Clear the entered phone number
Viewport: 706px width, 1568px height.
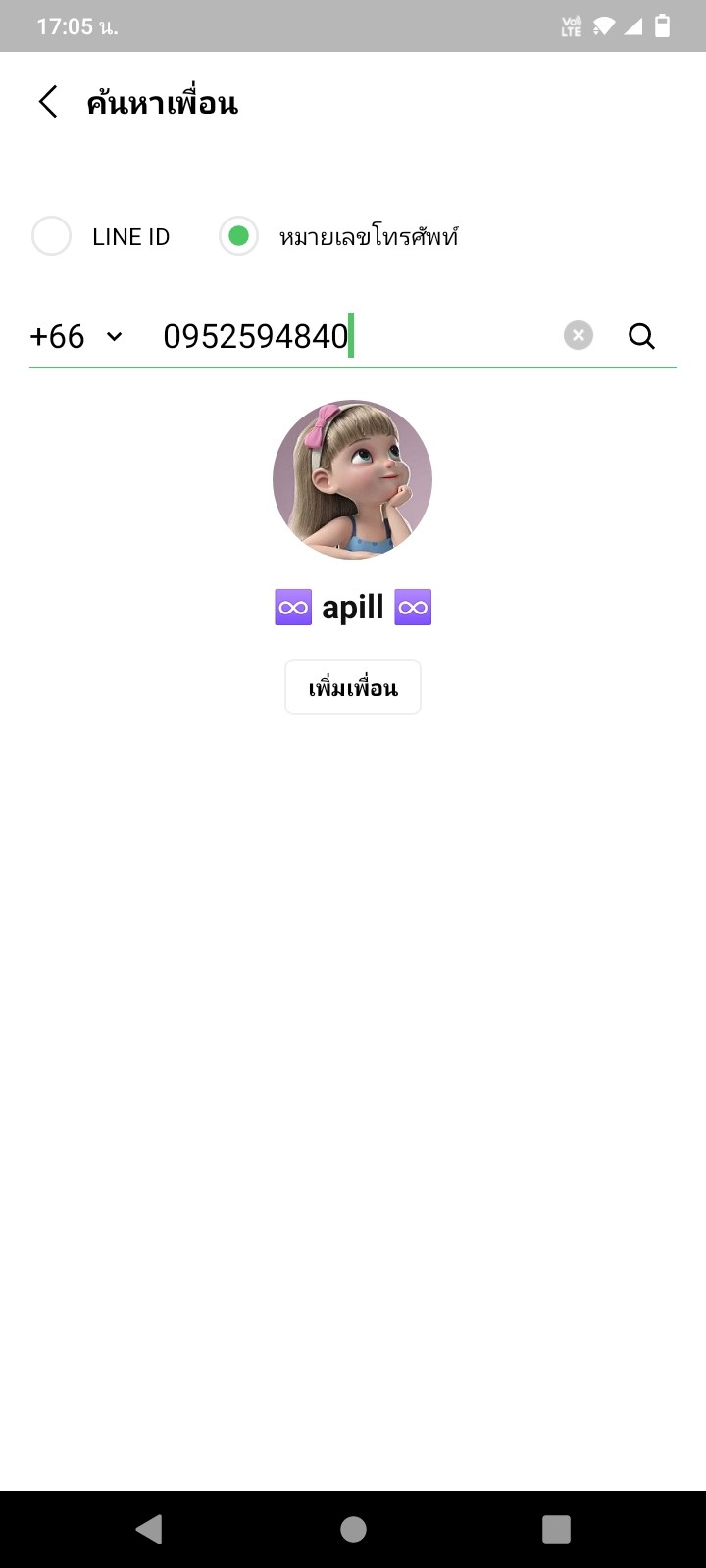pos(579,336)
